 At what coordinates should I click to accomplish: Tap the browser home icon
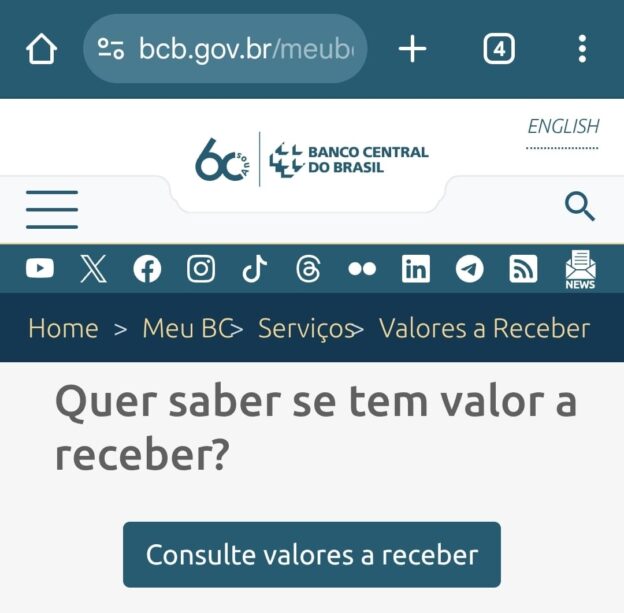click(x=41, y=49)
